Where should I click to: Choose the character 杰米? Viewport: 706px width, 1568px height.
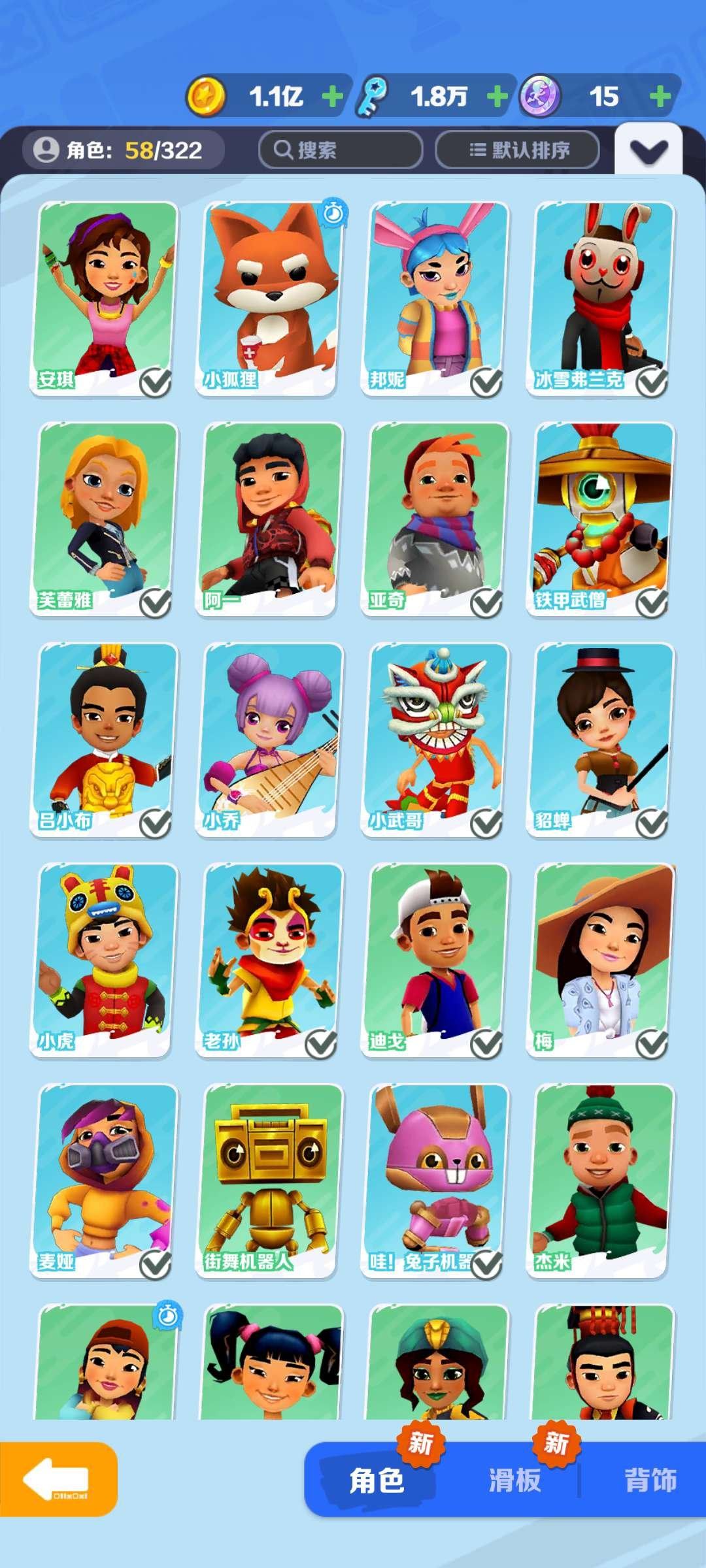601,1179
